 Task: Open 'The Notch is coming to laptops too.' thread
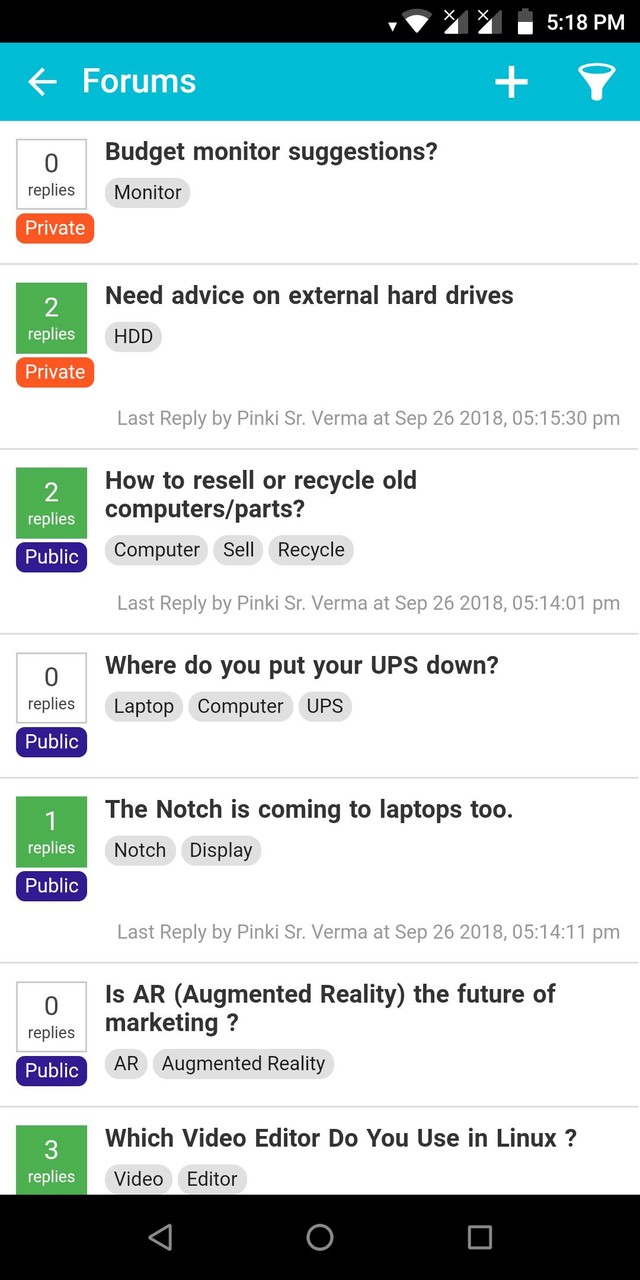click(309, 810)
